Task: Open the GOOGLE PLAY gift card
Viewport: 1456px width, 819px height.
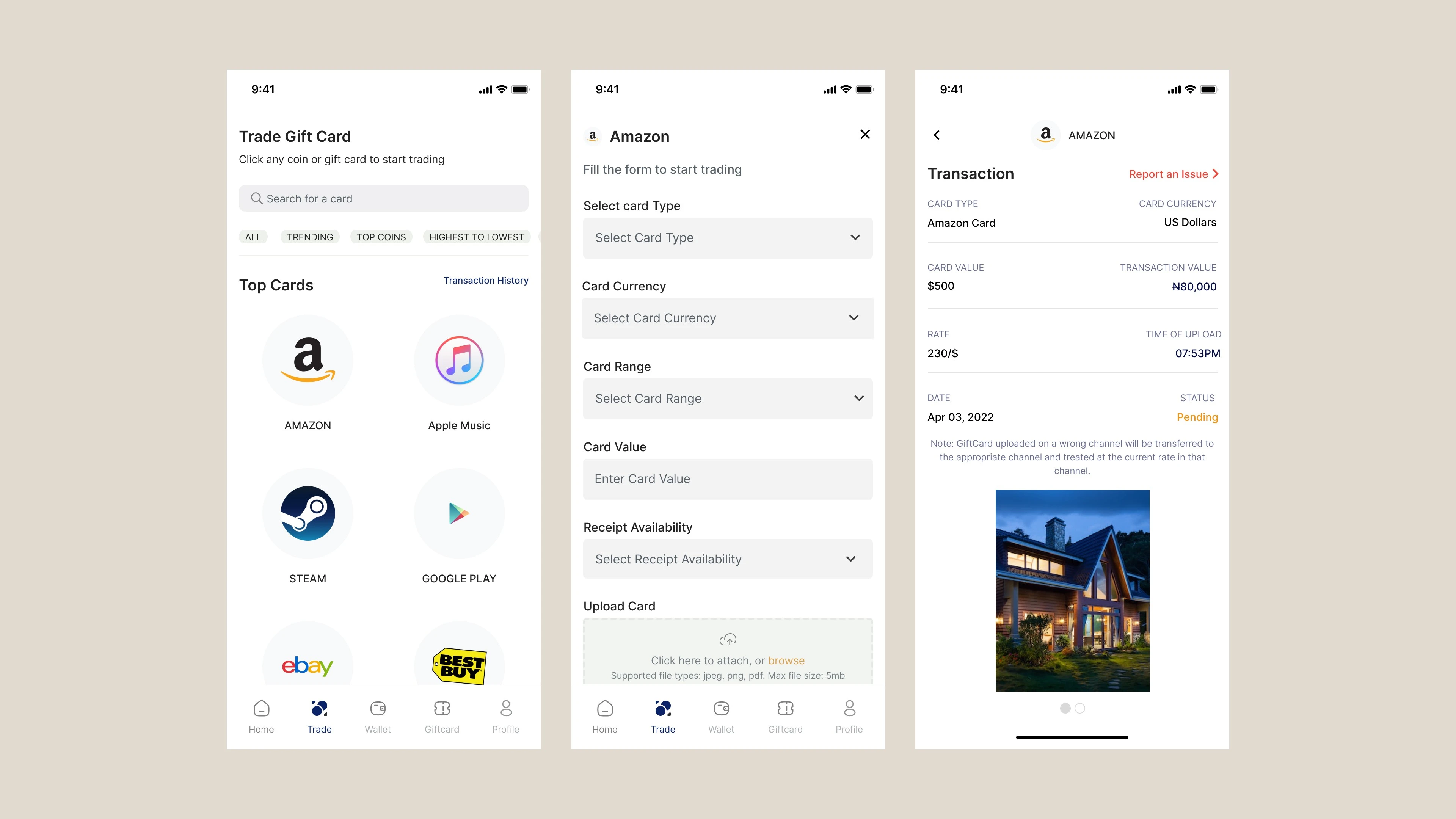Action: pyautogui.click(x=459, y=513)
